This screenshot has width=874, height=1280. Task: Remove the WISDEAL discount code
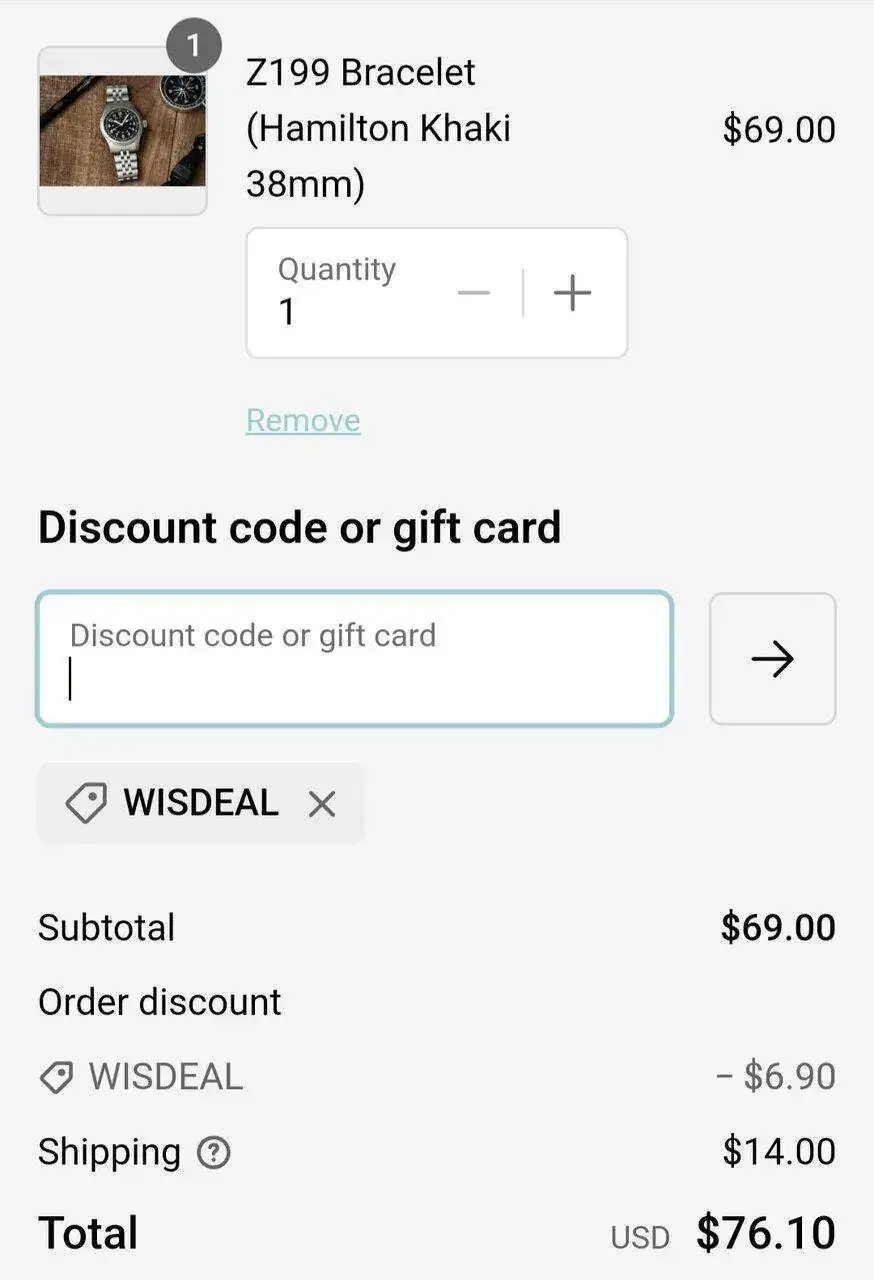[x=322, y=803]
